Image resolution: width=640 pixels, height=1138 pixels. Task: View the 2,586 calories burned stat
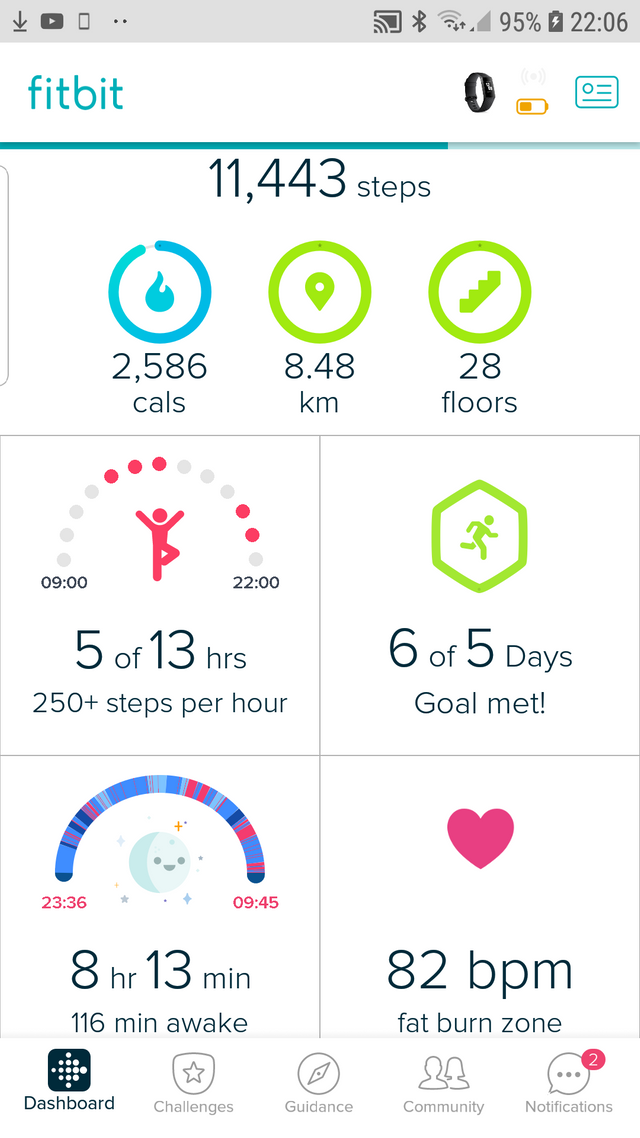click(160, 327)
